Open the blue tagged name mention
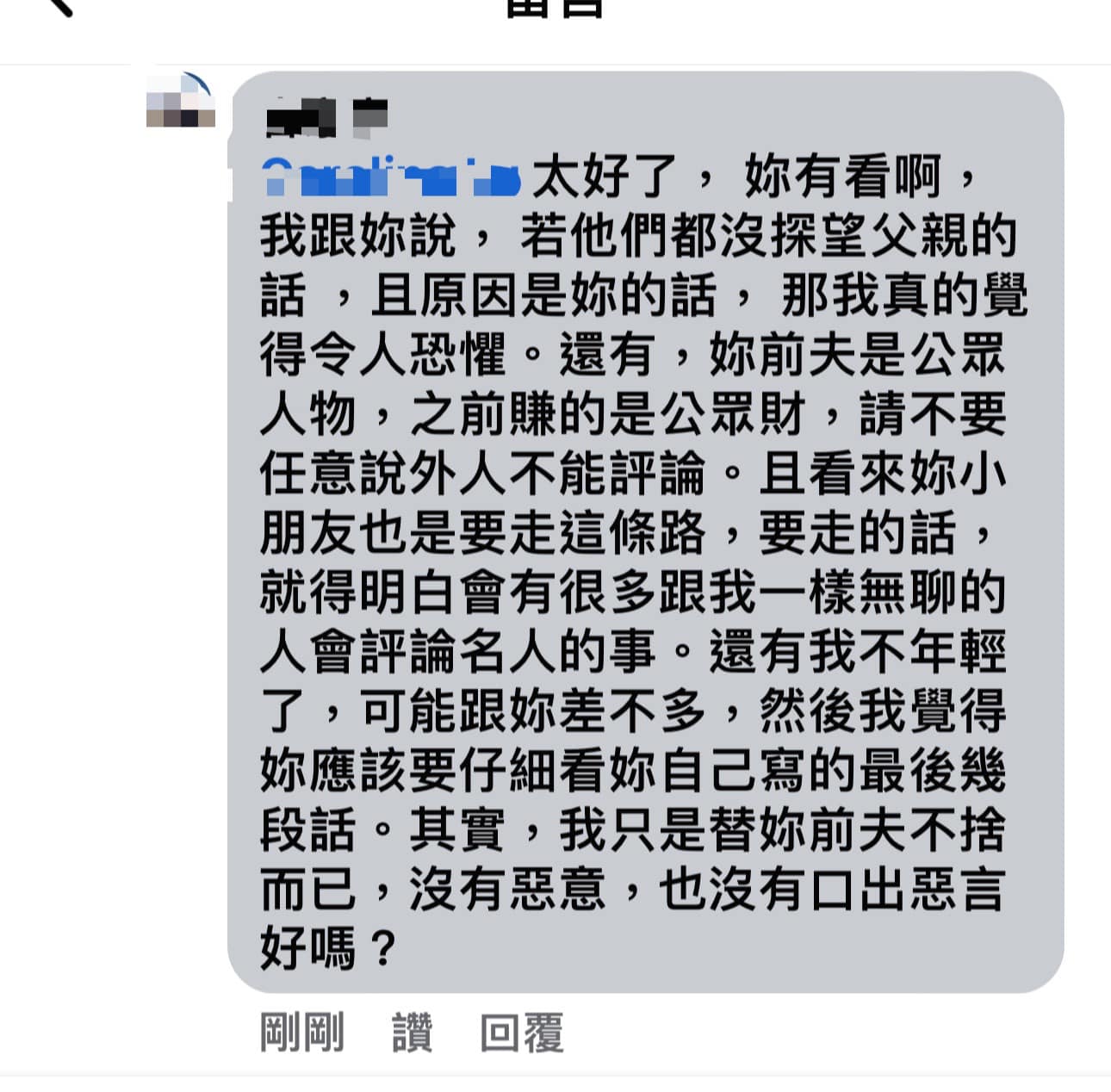 (x=390, y=176)
